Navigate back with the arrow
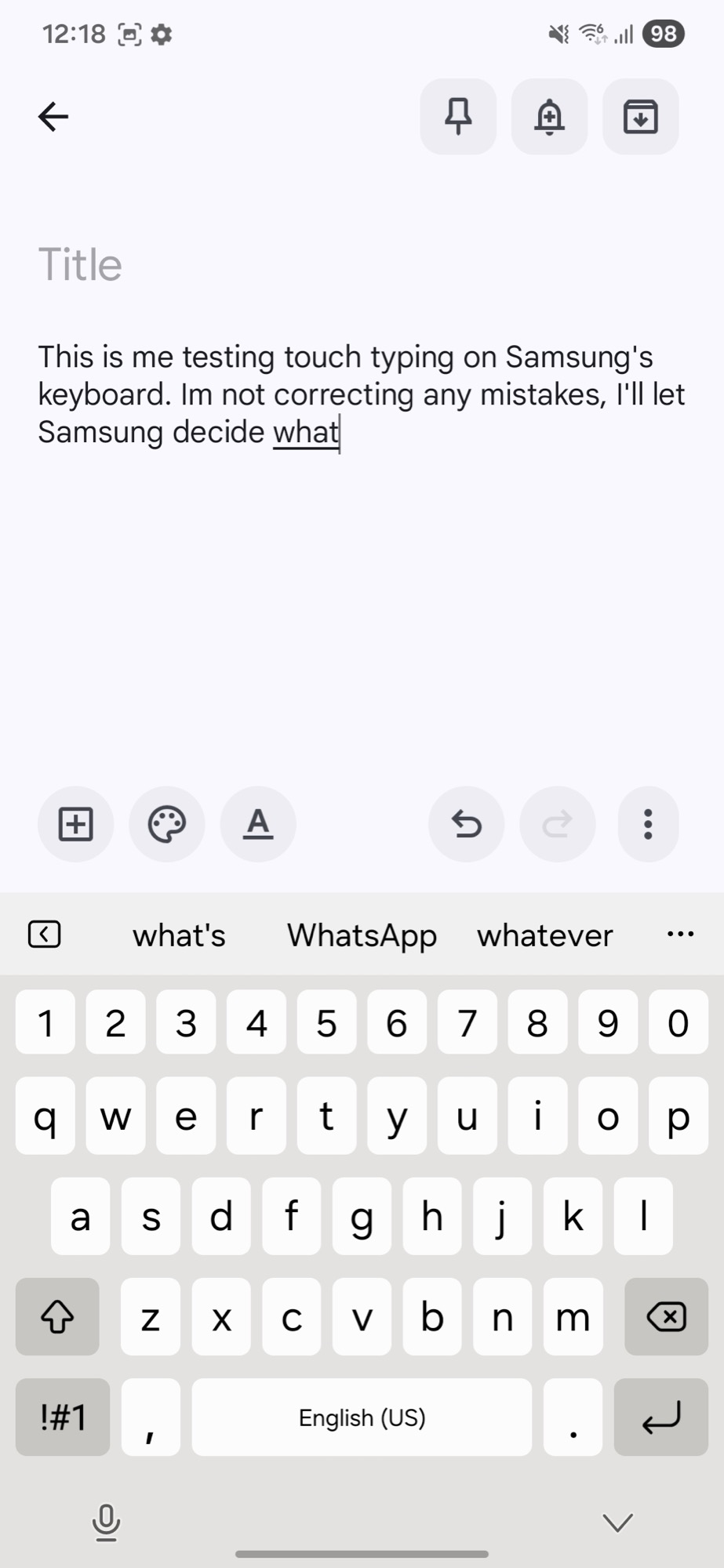 click(52, 116)
